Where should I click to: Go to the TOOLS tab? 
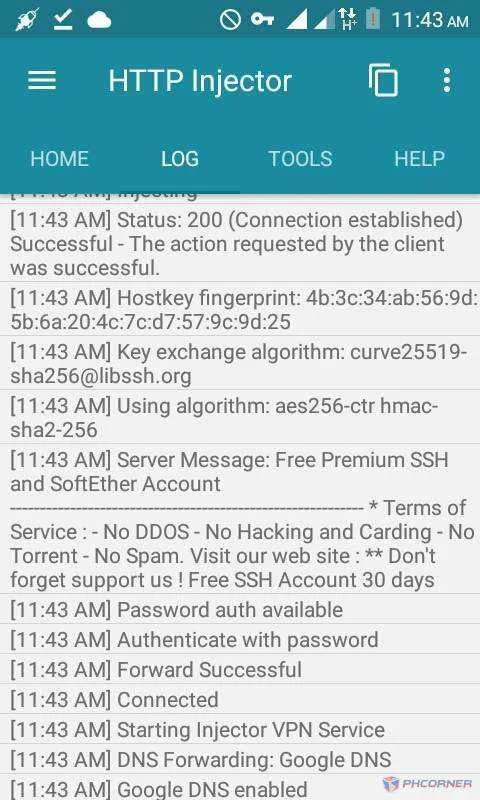click(x=300, y=159)
